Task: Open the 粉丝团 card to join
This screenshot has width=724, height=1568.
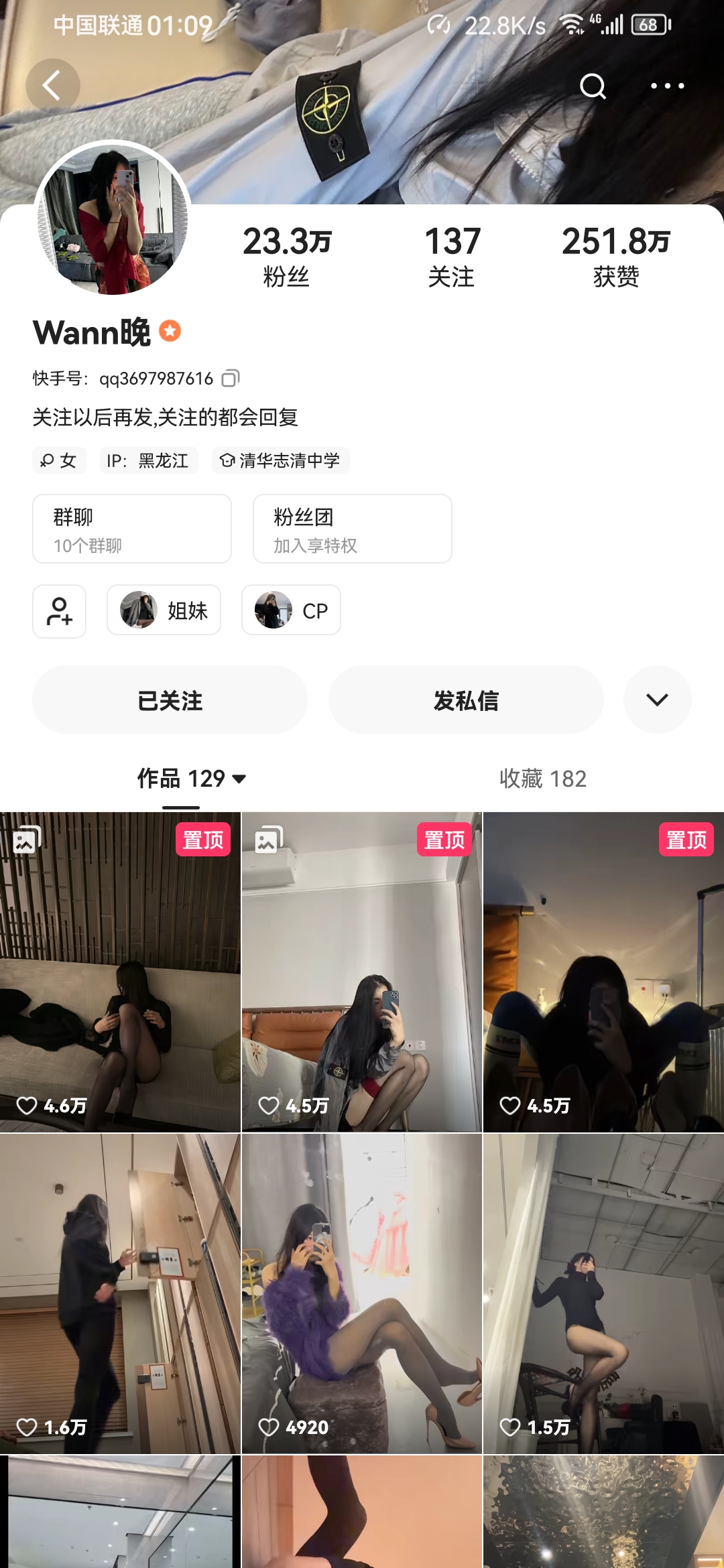Action: coord(352,529)
